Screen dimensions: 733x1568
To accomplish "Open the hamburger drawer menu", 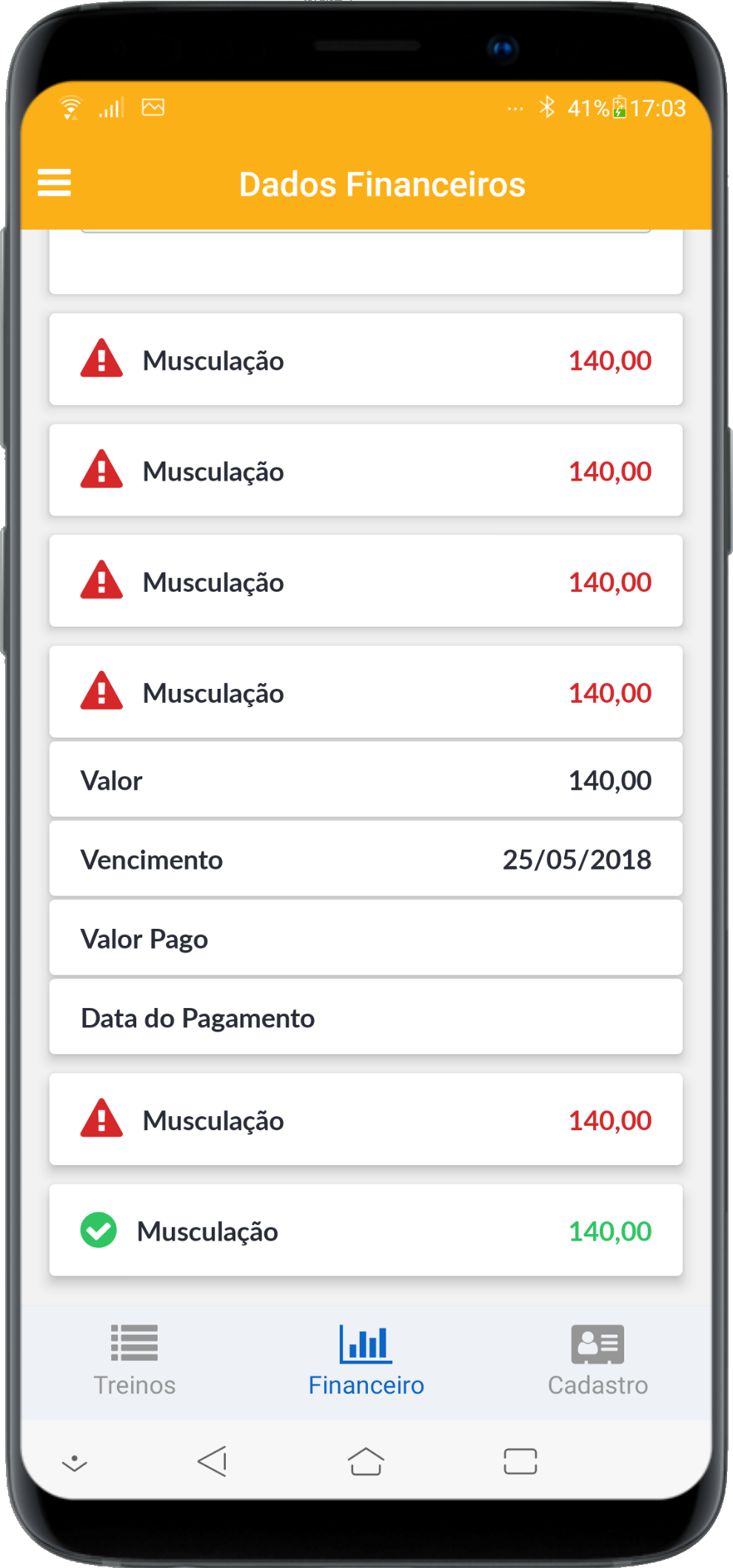I will point(54,183).
